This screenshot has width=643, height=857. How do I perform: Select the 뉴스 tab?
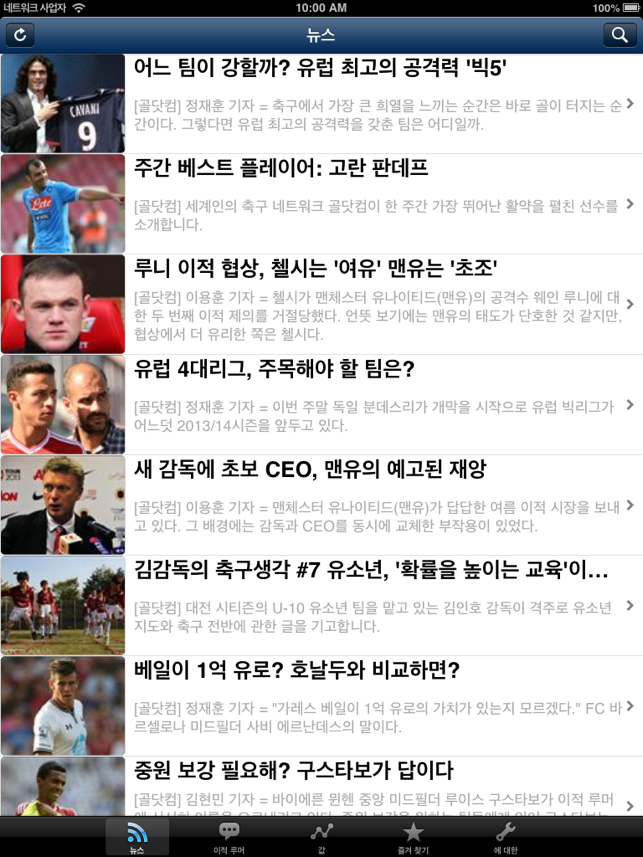[137, 838]
